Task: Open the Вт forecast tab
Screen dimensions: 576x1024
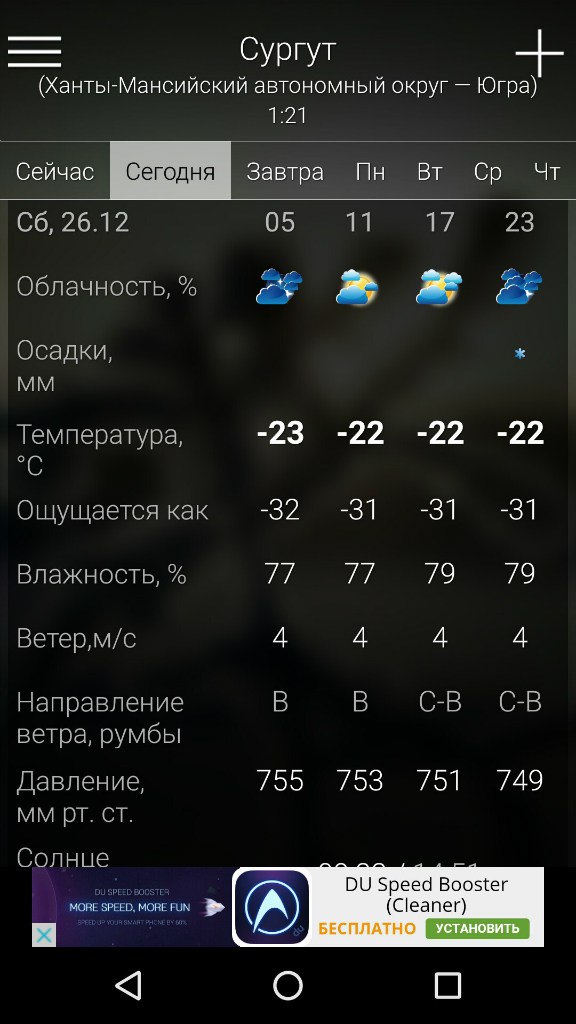Action: (x=430, y=171)
